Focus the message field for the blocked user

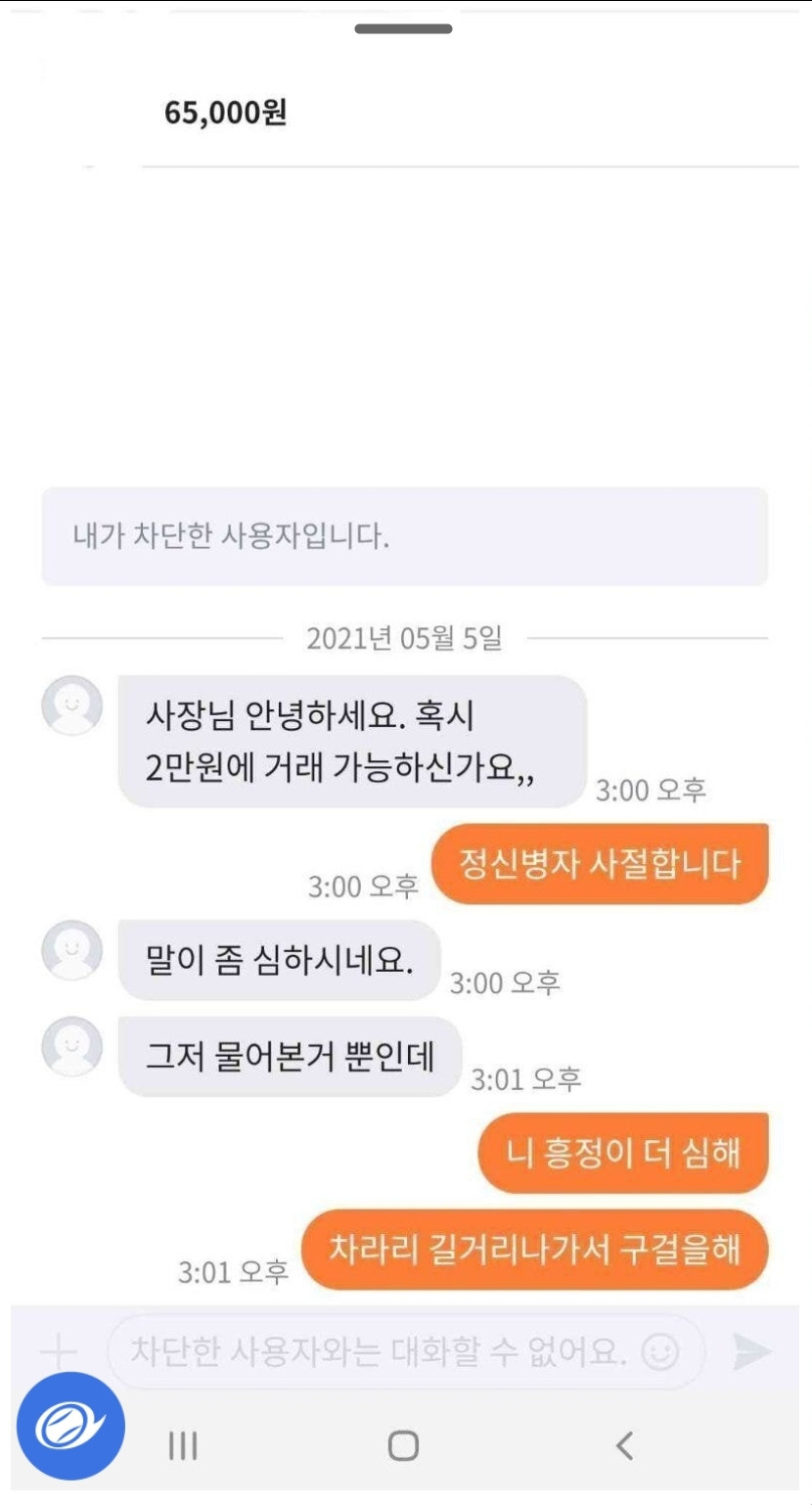click(x=378, y=1352)
